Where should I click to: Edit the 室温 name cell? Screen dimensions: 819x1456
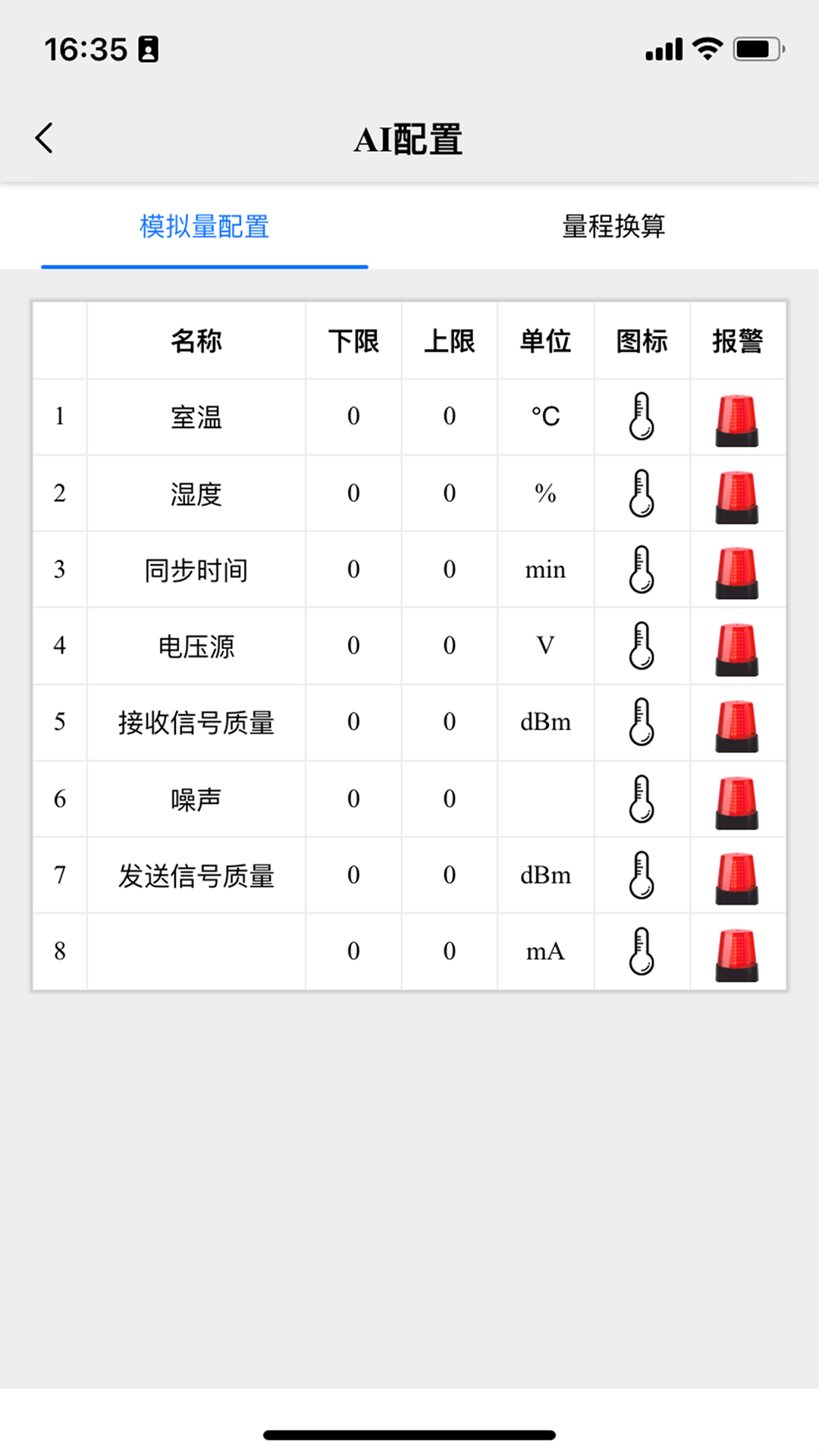[196, 417]
